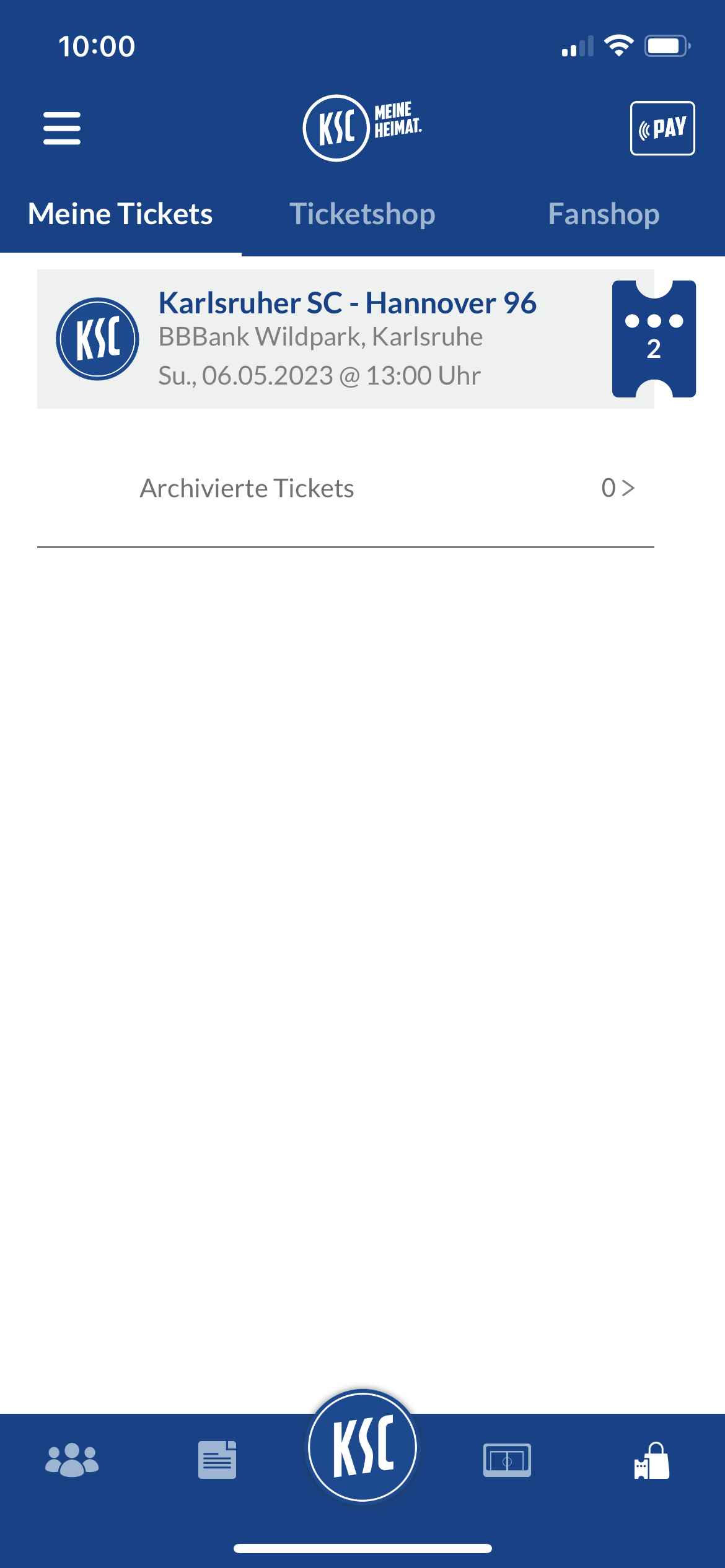This screenshot has height=1568, width=725.
Task: Open the pitch/match bottom tab
Action: point(507,1460)
